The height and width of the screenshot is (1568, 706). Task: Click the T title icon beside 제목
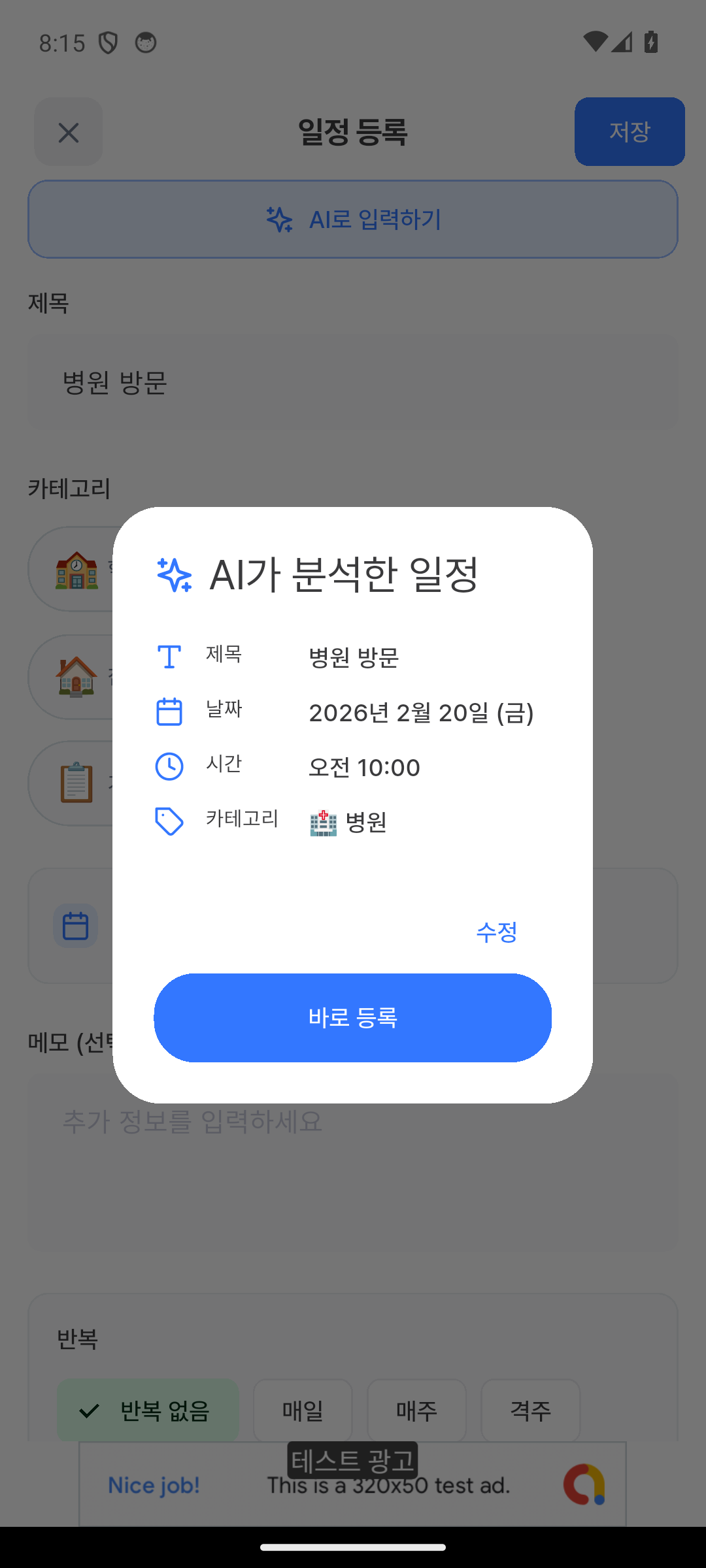[x=169, y=656]
